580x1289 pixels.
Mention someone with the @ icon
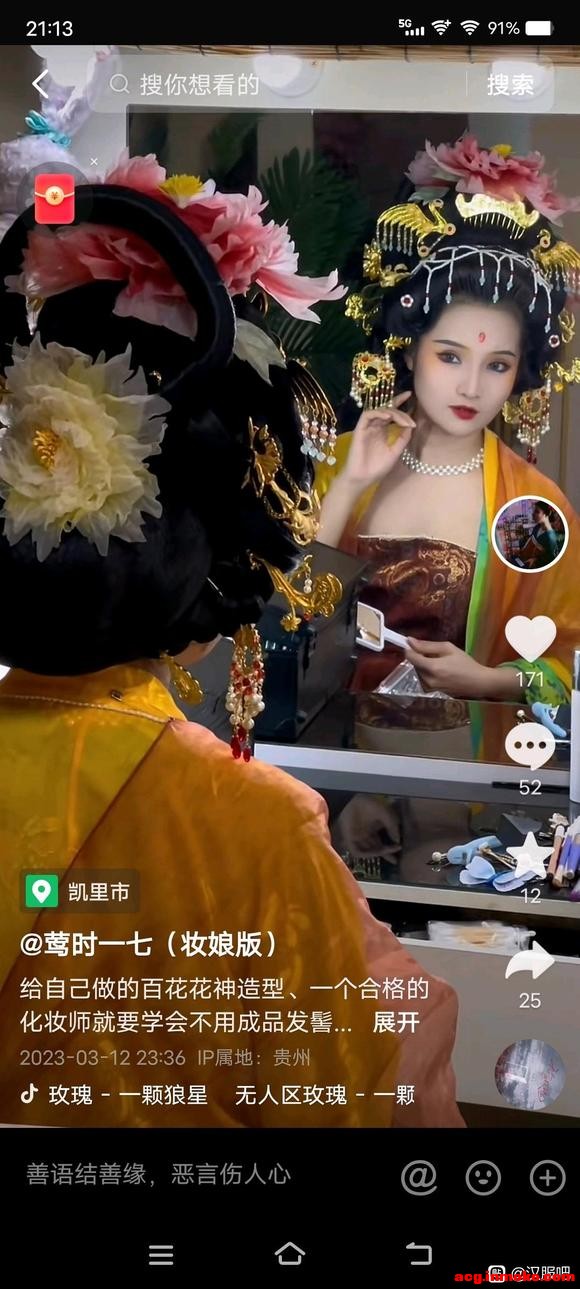(419, 1177)
